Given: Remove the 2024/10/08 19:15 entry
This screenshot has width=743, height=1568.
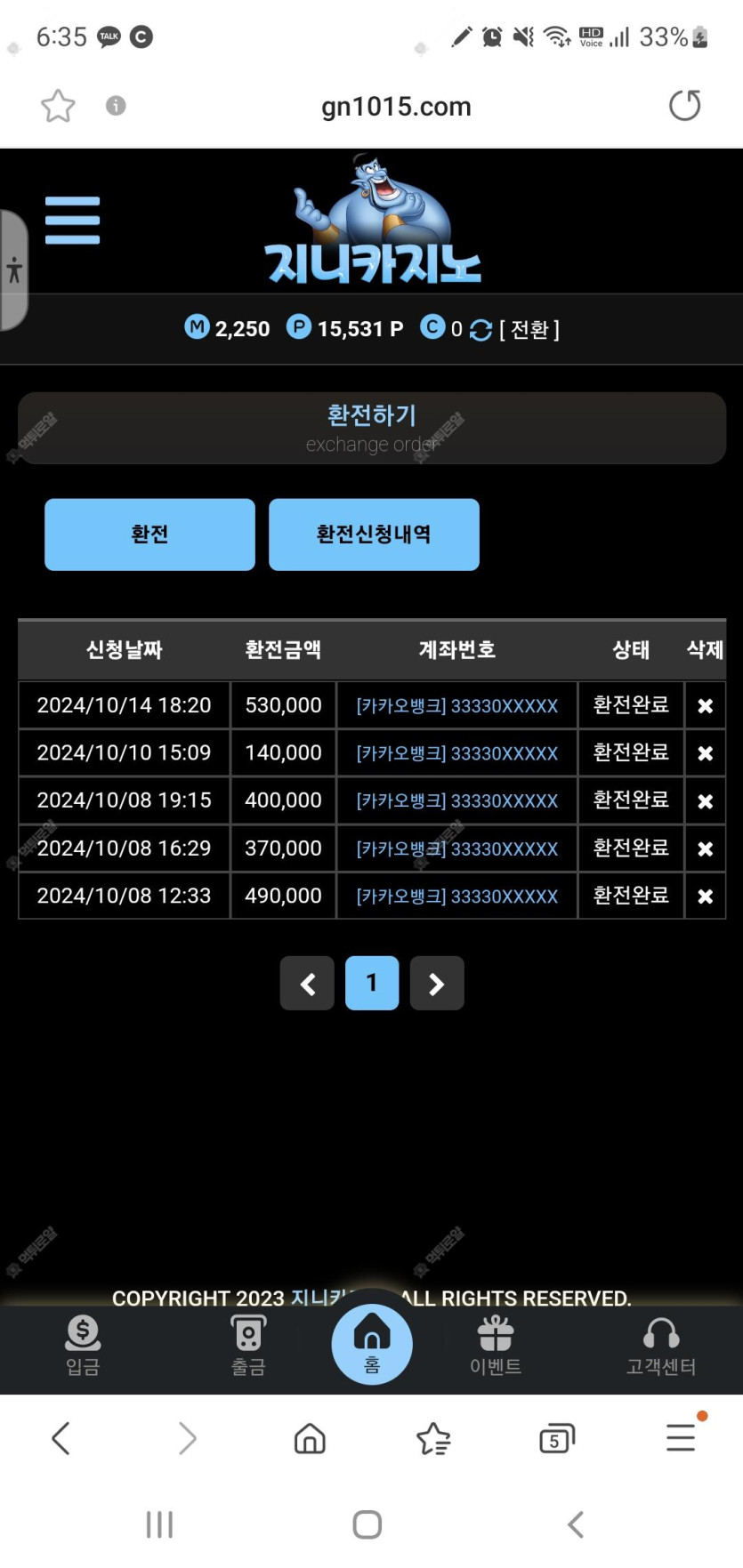Looking at the screenshot, I should pos(705,801).
